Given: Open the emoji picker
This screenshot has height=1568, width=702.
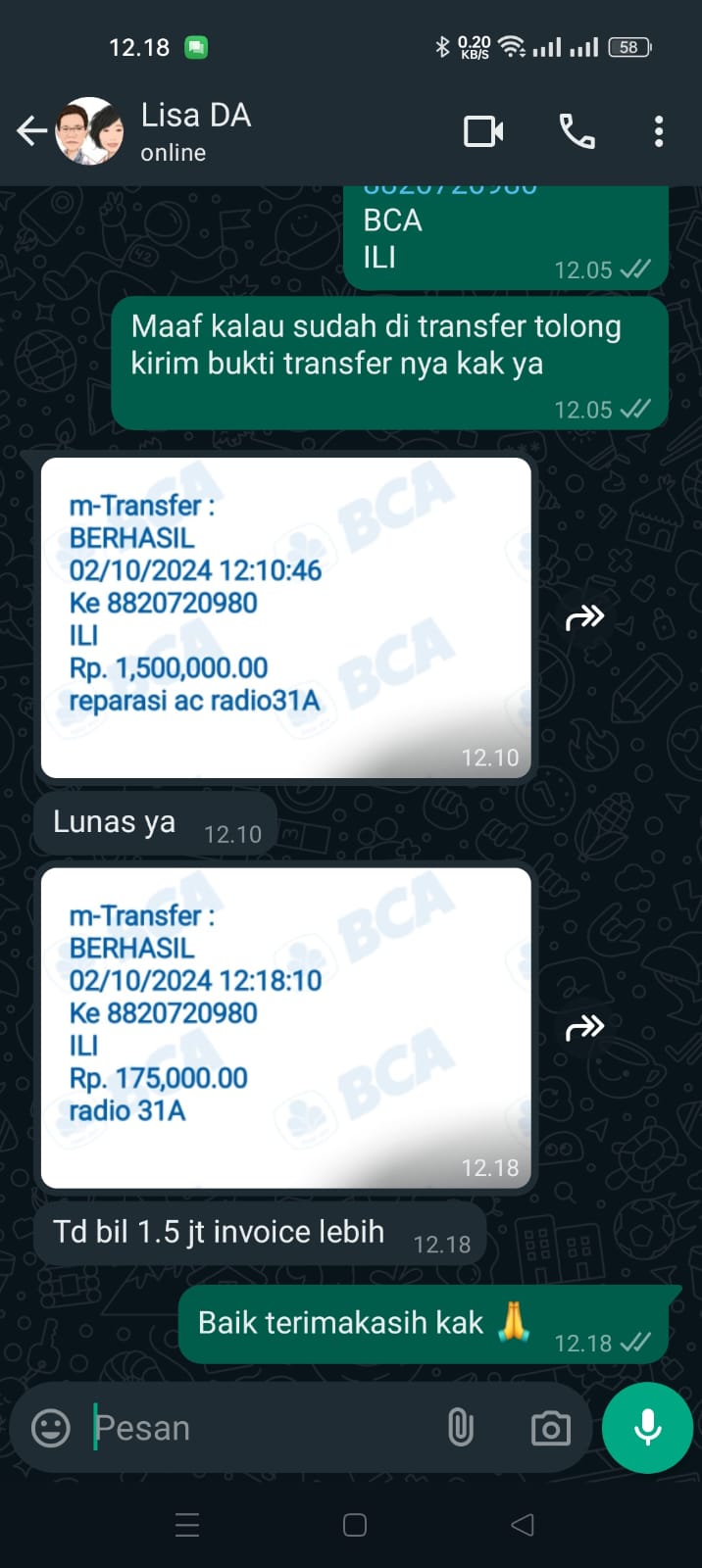Looking at the screenshot, I should click(51, 1428).
